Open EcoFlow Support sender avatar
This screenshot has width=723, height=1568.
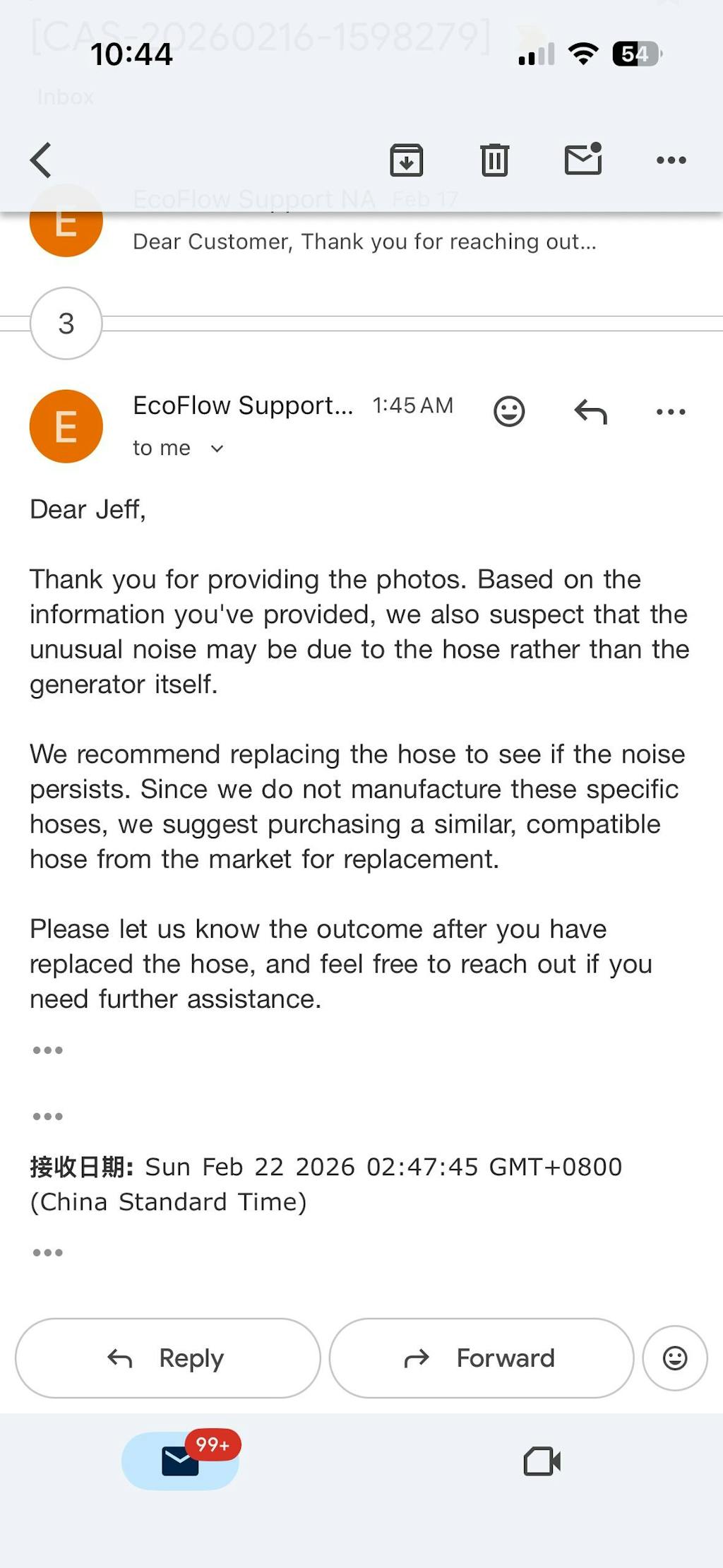(x=66, y=427)
